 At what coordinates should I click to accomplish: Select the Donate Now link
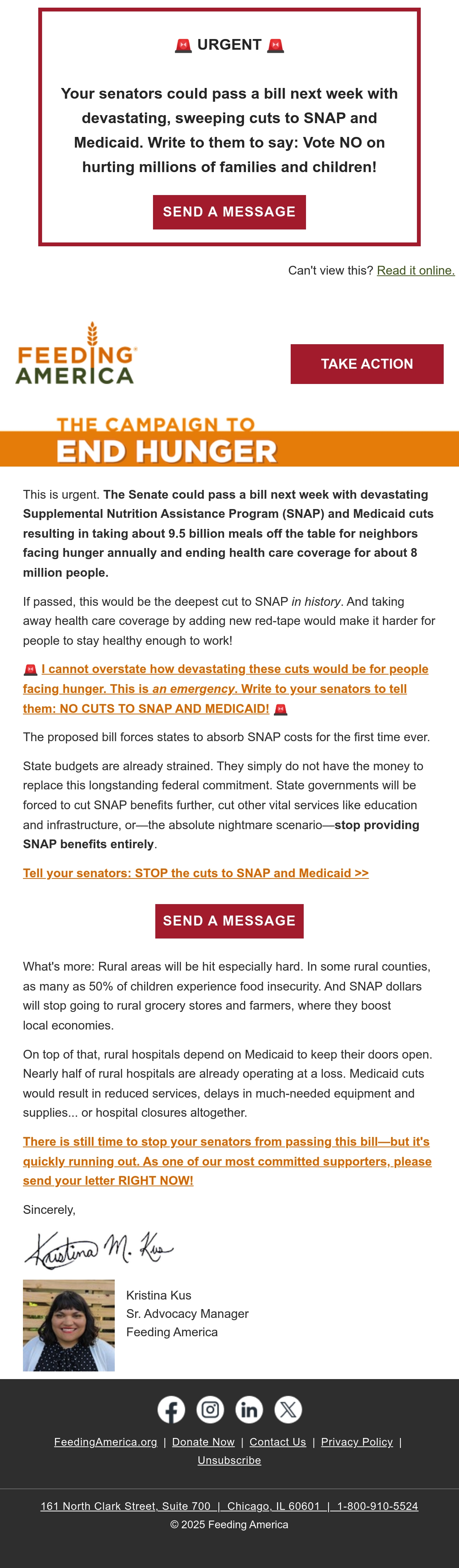pyautogui.click(x=203, y=1442)
